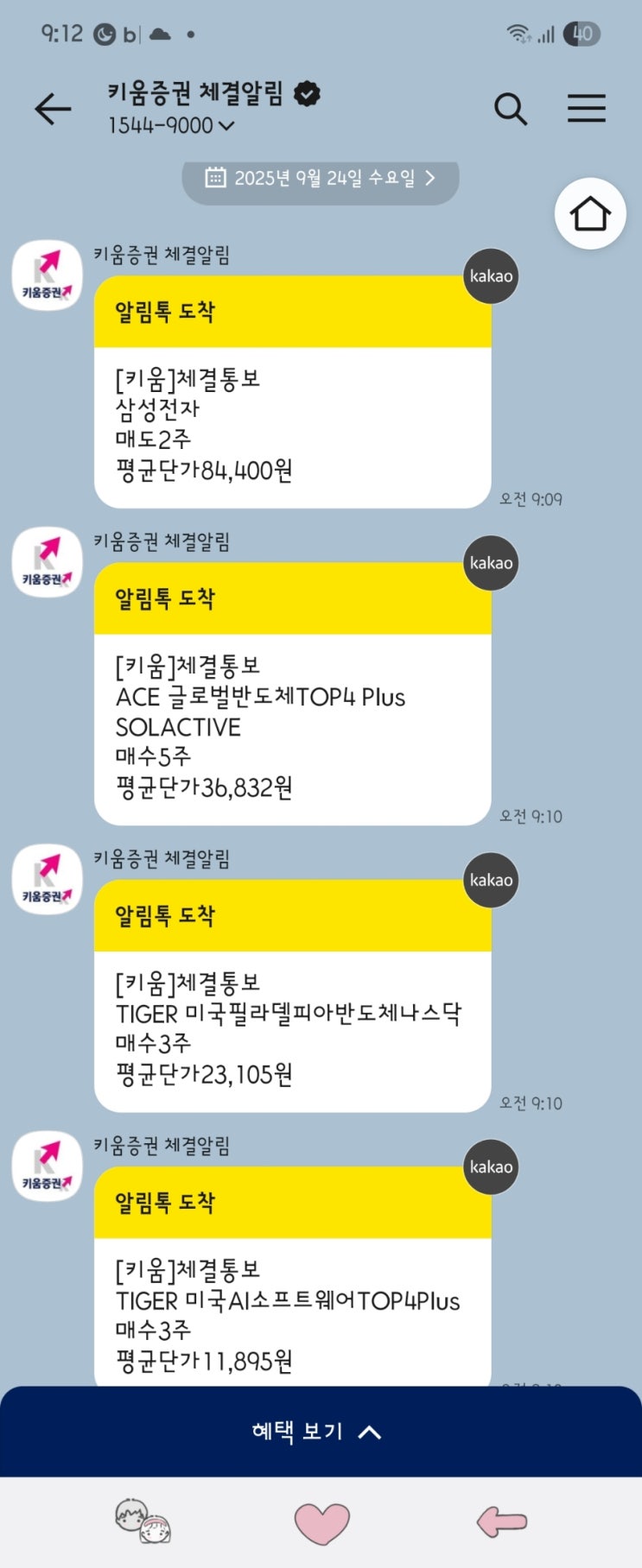The image size is (642, 1568).
Task: Open the hamburger menu
Action: click(586, 109)
